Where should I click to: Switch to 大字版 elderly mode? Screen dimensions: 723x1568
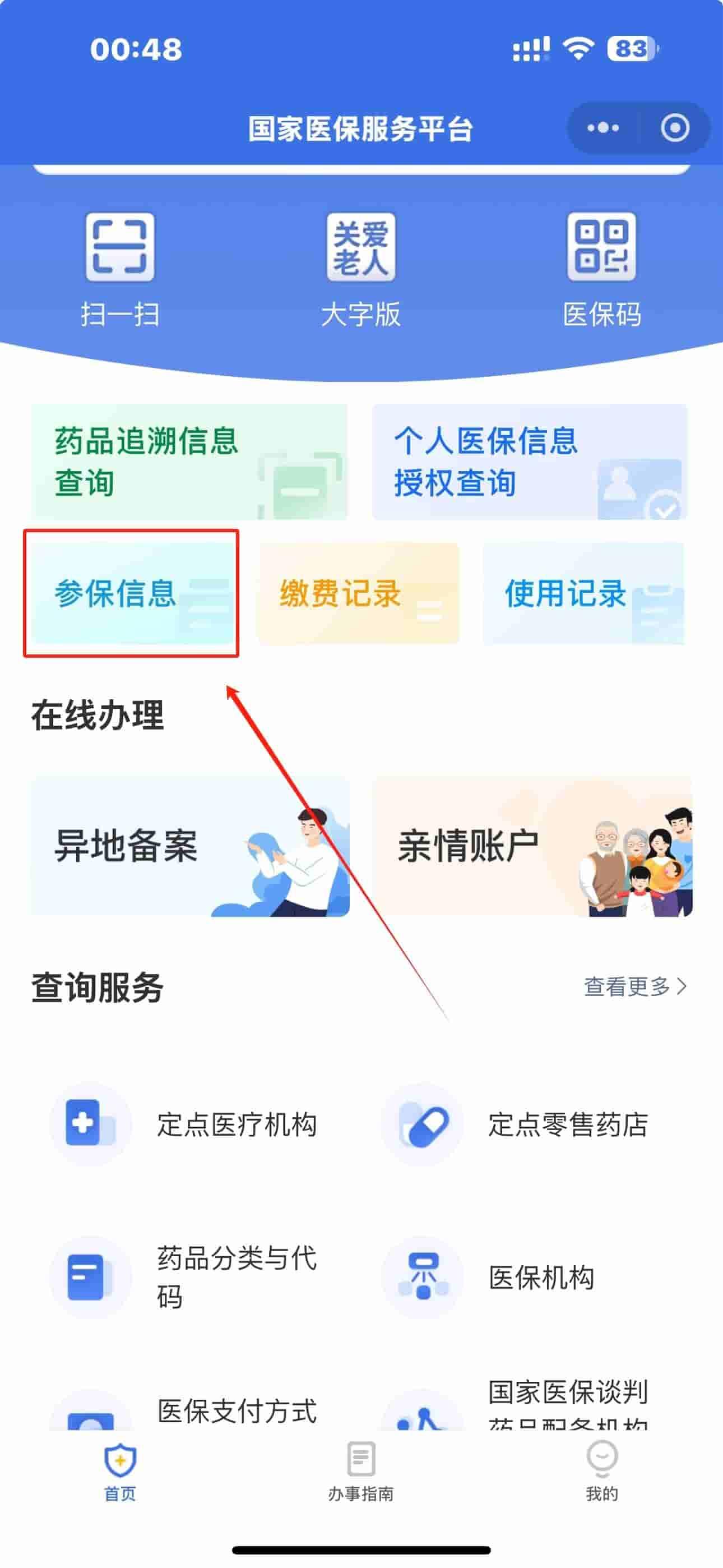(361, 269)
